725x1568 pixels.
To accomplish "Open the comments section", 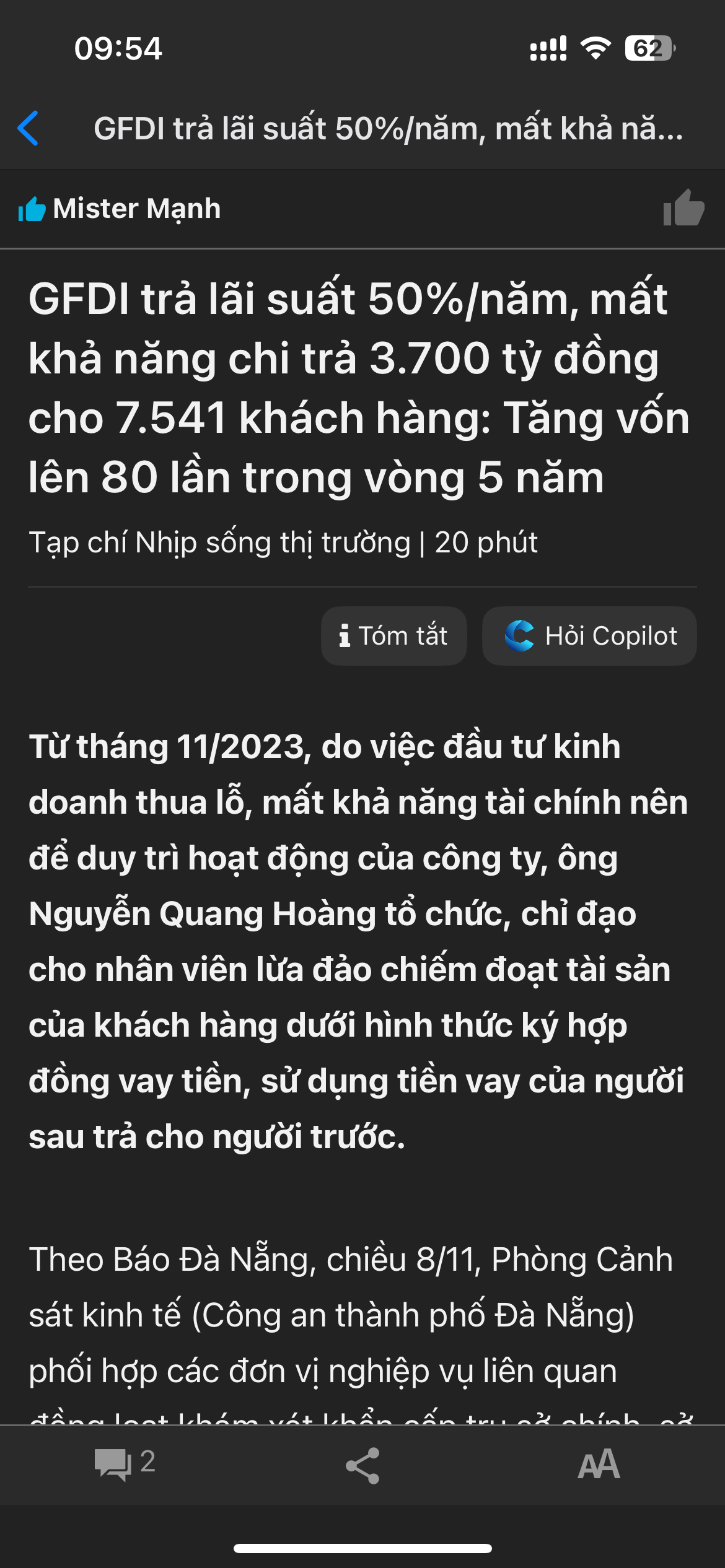I will tap(123, 1465).
